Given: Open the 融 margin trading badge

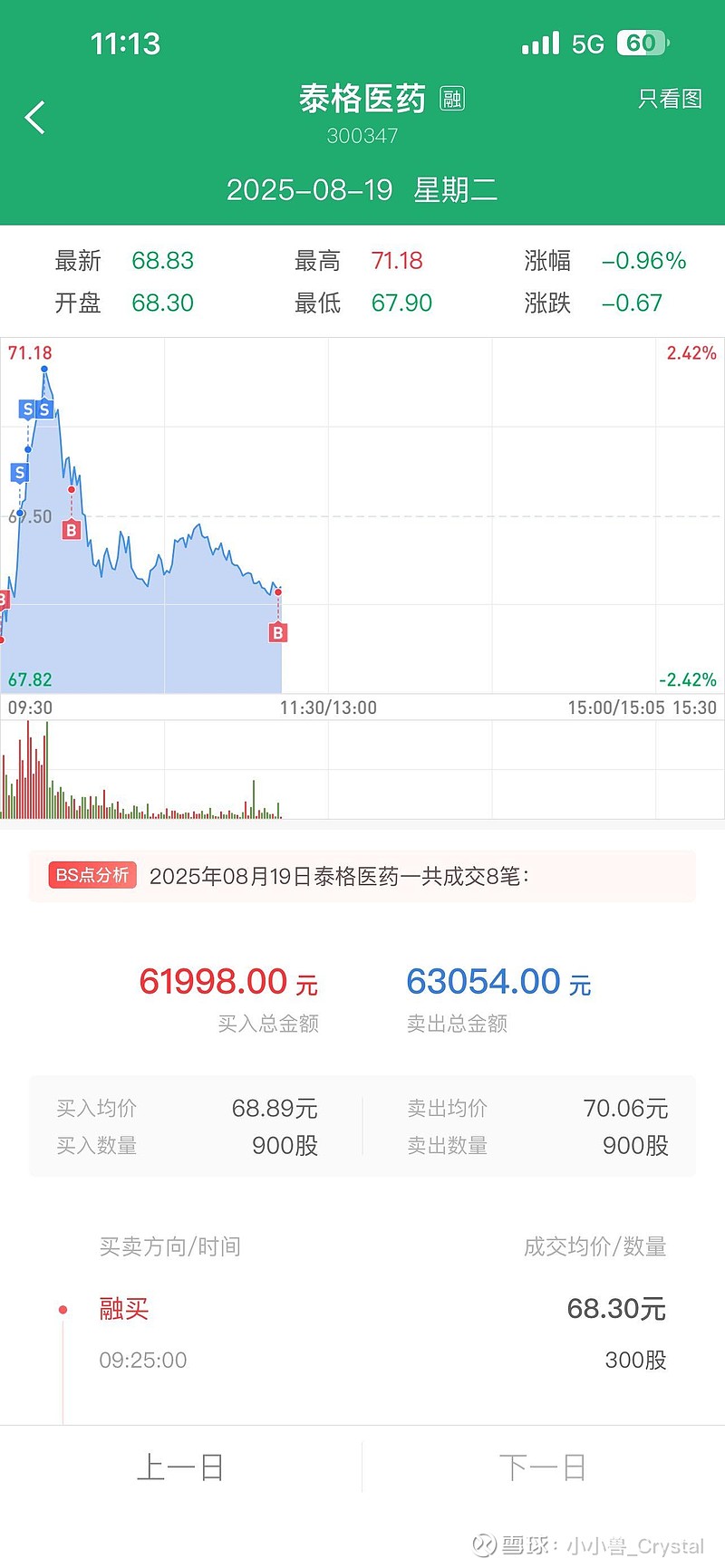Looking at the screenshot, I should pos(451,98).
